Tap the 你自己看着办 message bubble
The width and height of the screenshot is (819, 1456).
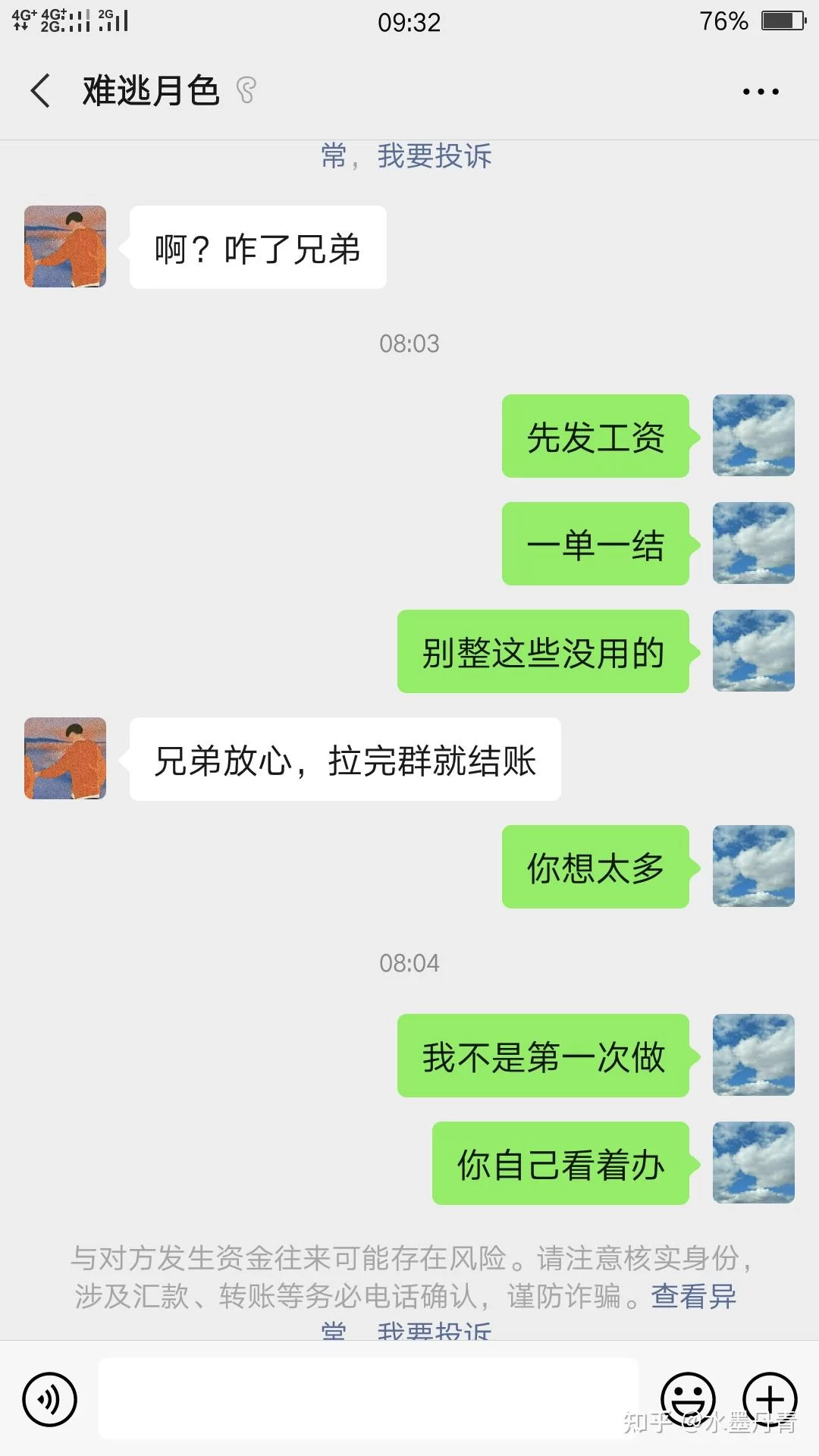click(560, 1164)
